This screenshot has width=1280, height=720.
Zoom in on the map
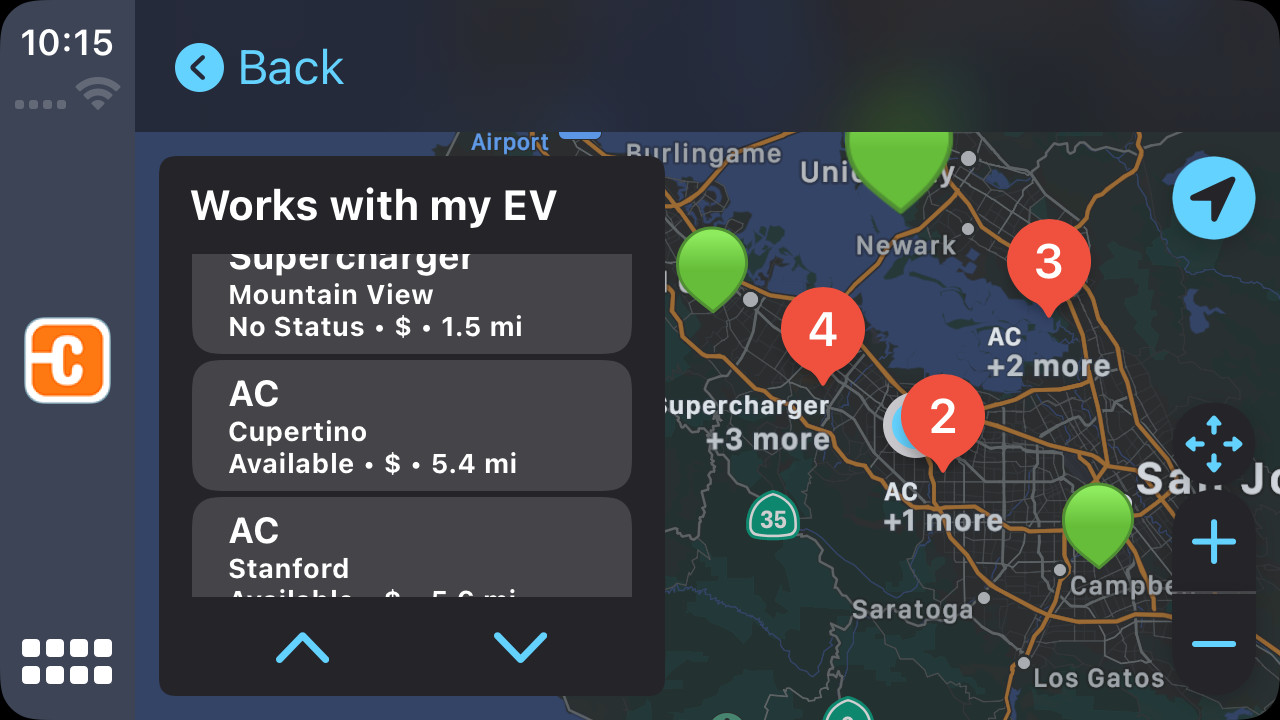1213,543
